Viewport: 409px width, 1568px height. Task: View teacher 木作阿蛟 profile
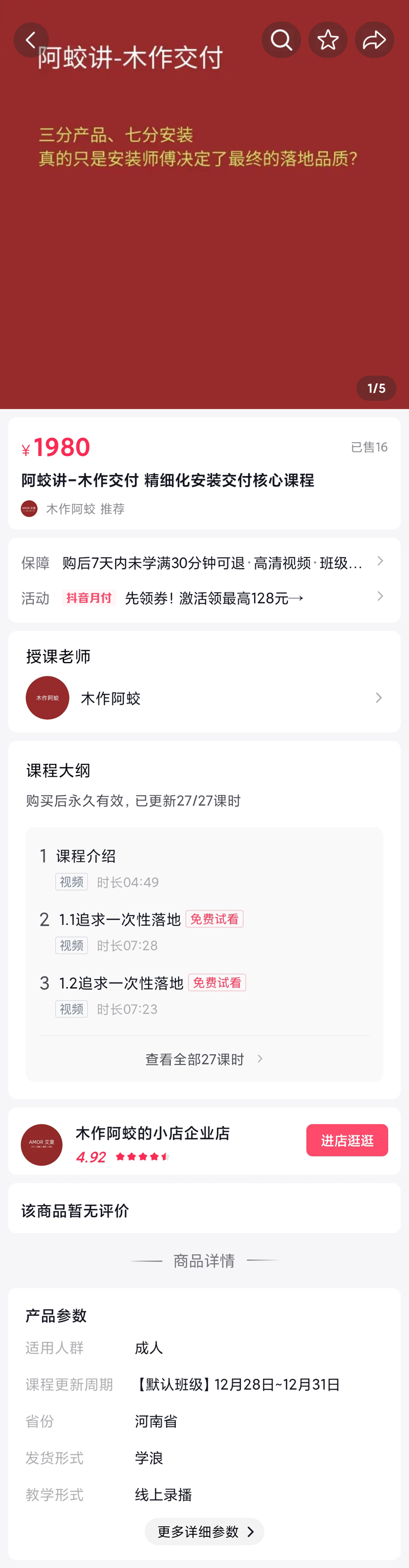[x=204, y=697]
